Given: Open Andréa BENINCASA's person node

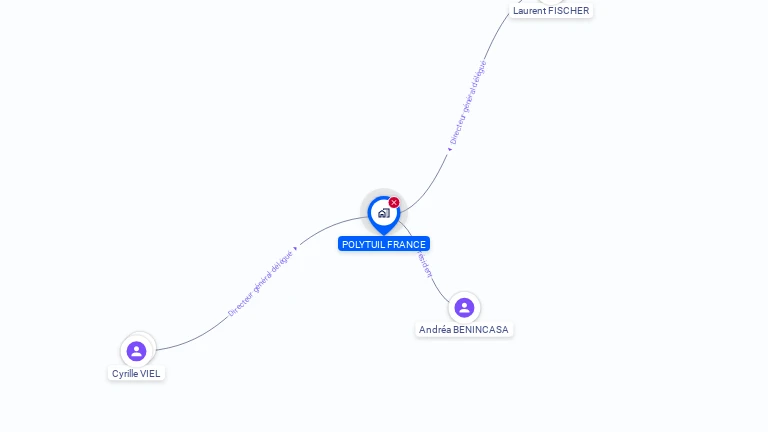Looking at the screenshot, I should [x=464, y=308].
